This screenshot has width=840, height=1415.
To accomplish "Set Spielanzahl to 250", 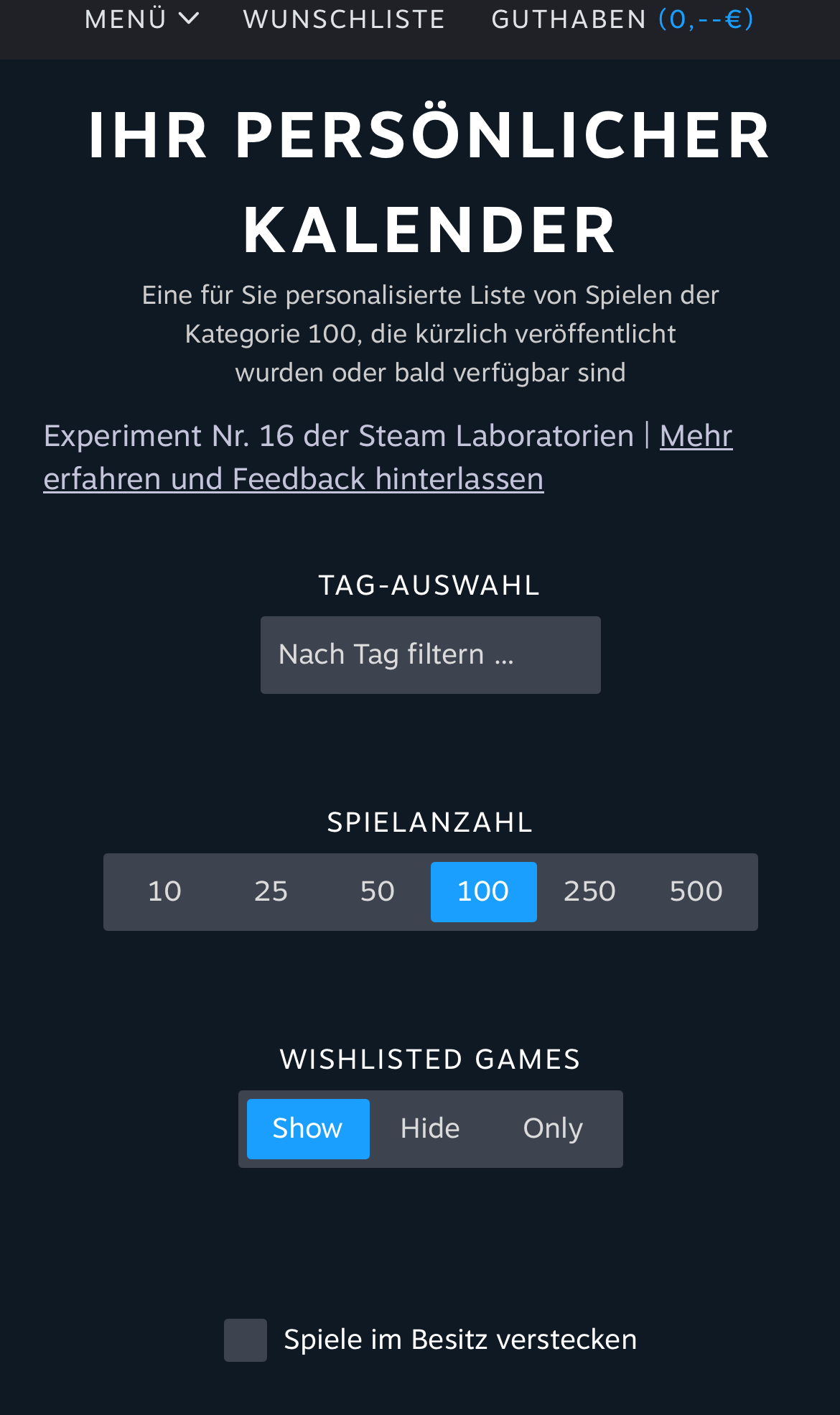I will pos(589,891).
